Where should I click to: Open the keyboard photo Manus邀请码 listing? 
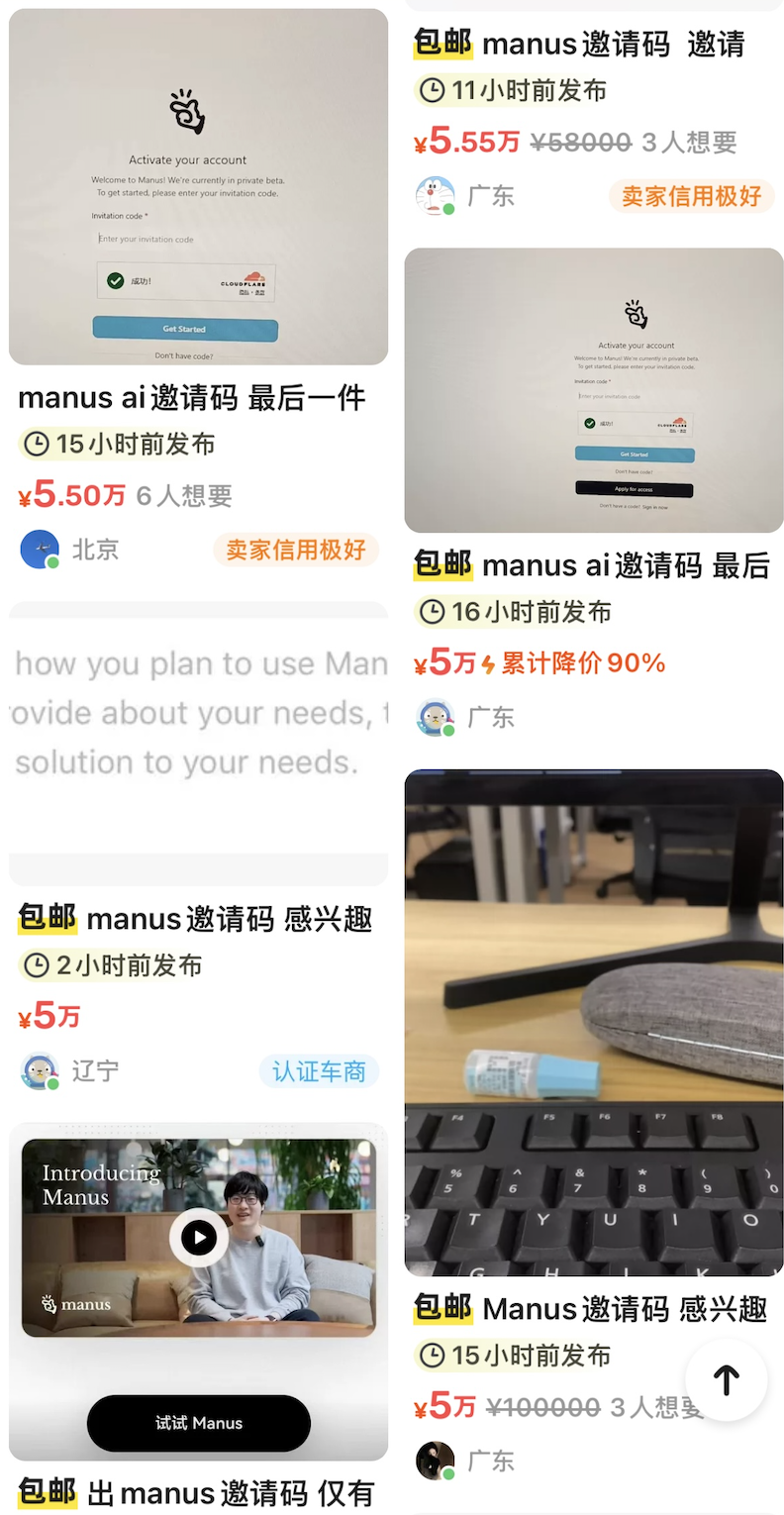click(x=594, y=1020)
